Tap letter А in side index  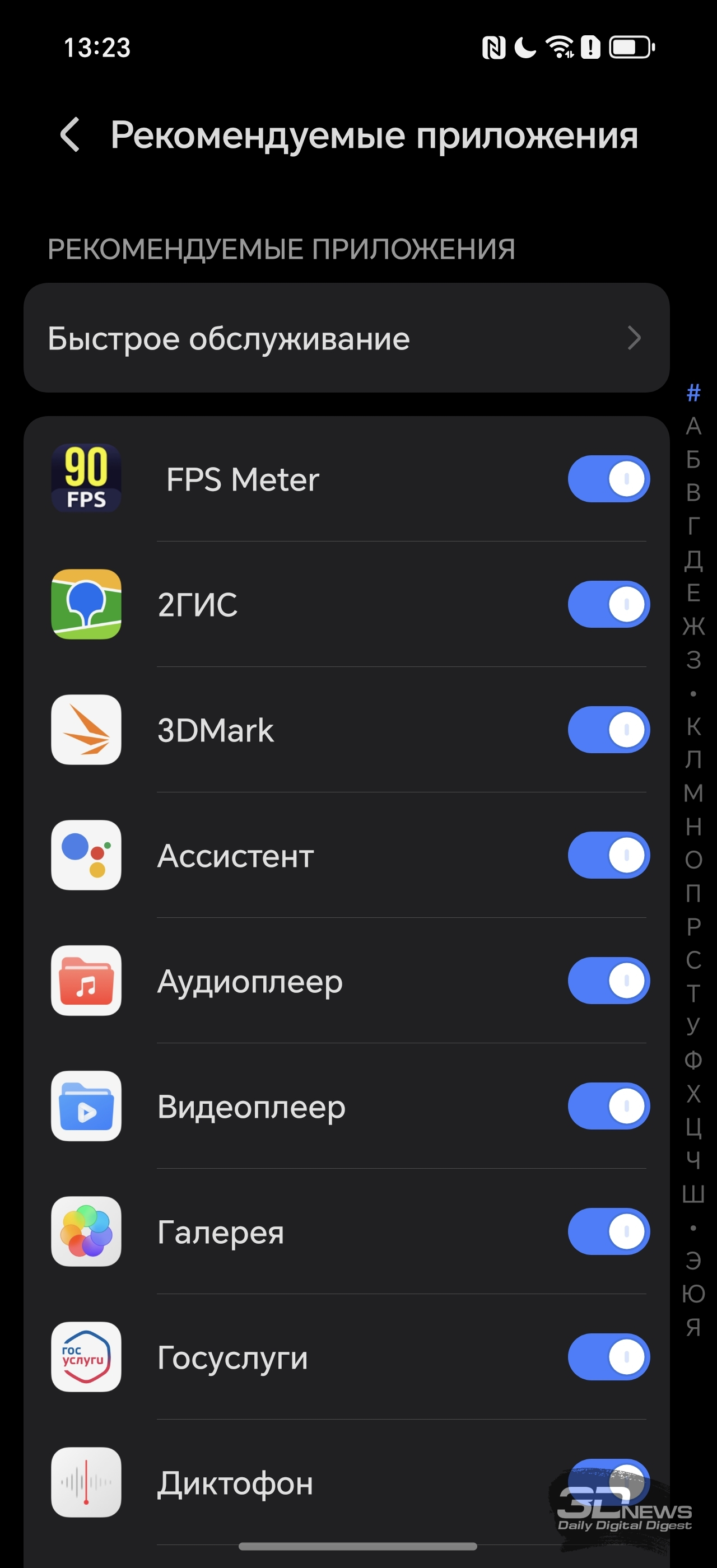click(x=693, y=426)
